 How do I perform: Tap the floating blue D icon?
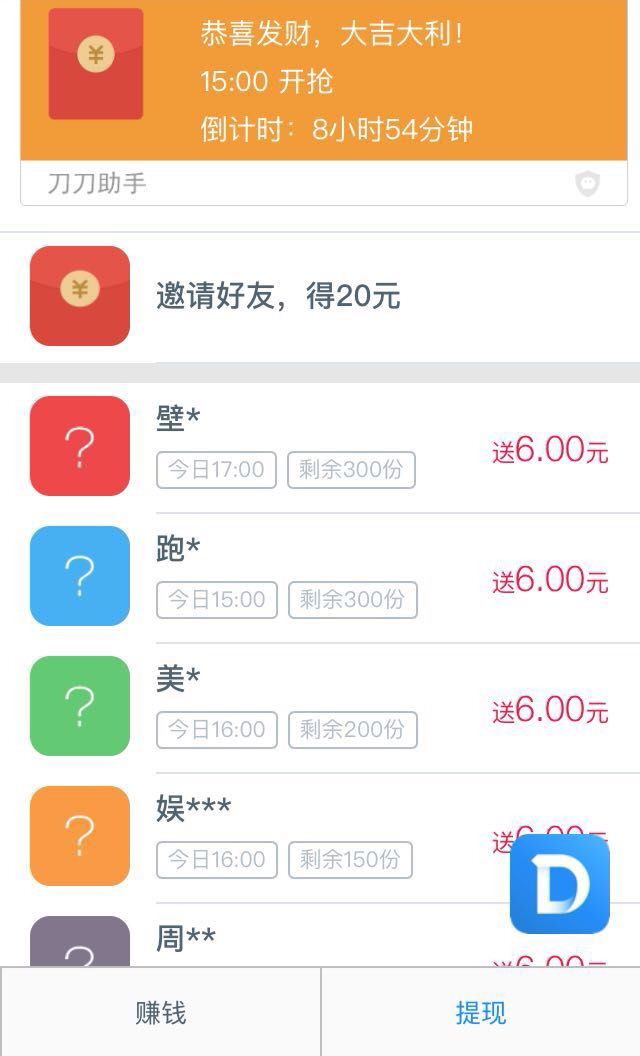pyautogui.click(x=560, y=884)
